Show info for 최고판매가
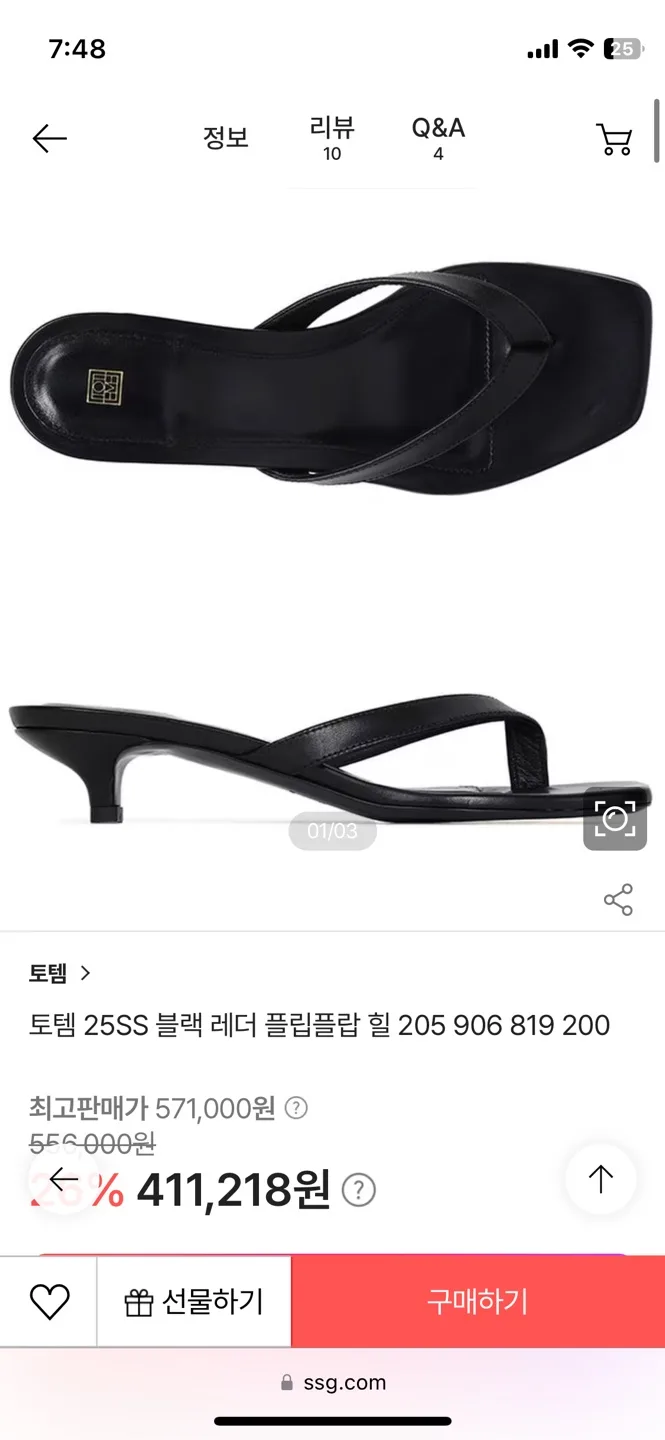Image resolution: width=665 pixels, height=1440 pixels. click(x=296, y=1108)
